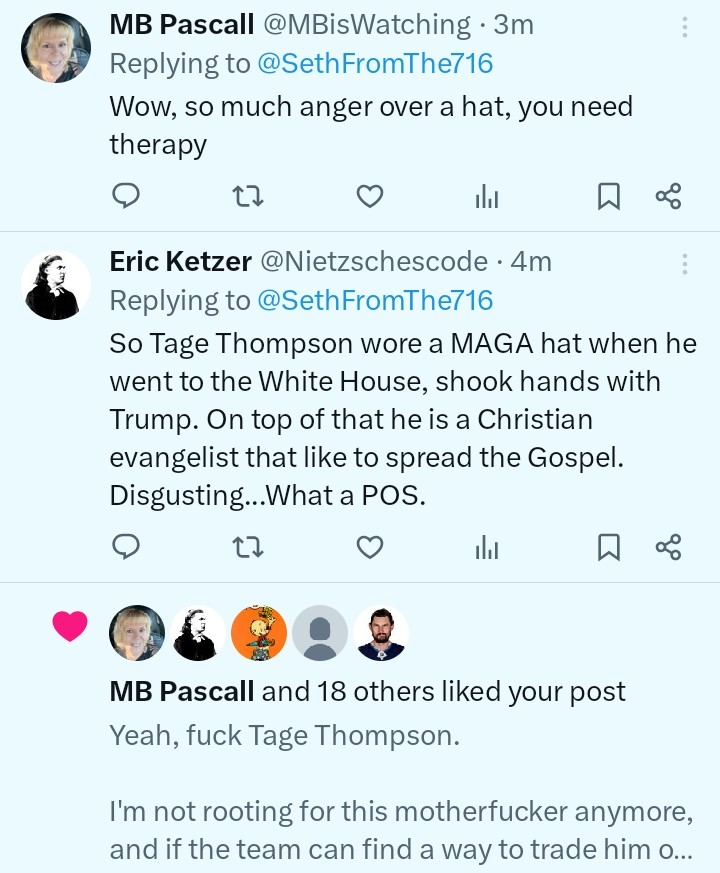
Task: Open @SethFromThe716 link in Eric Ketzer's reply
Action: click(375, 300)
